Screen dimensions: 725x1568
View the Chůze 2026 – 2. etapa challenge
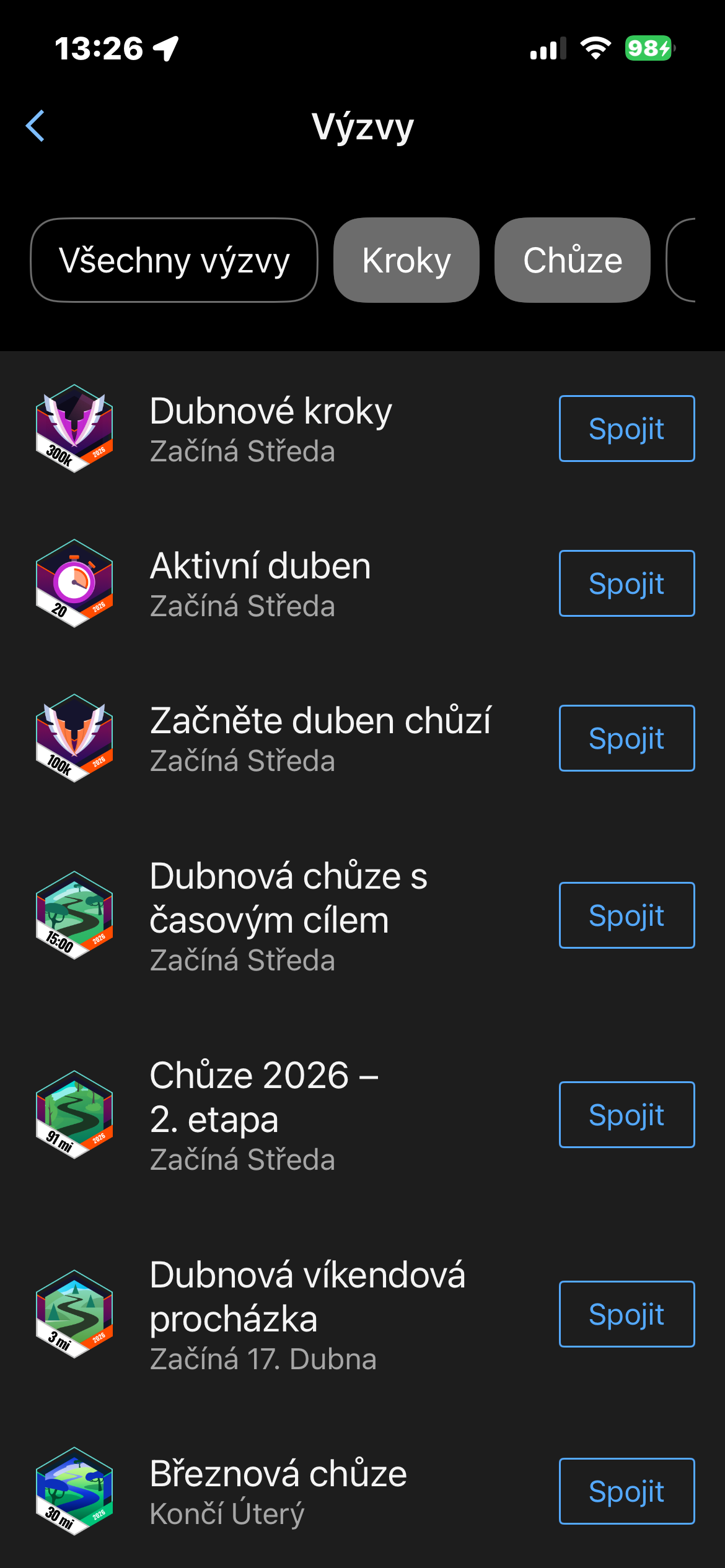pos(264,1115)
